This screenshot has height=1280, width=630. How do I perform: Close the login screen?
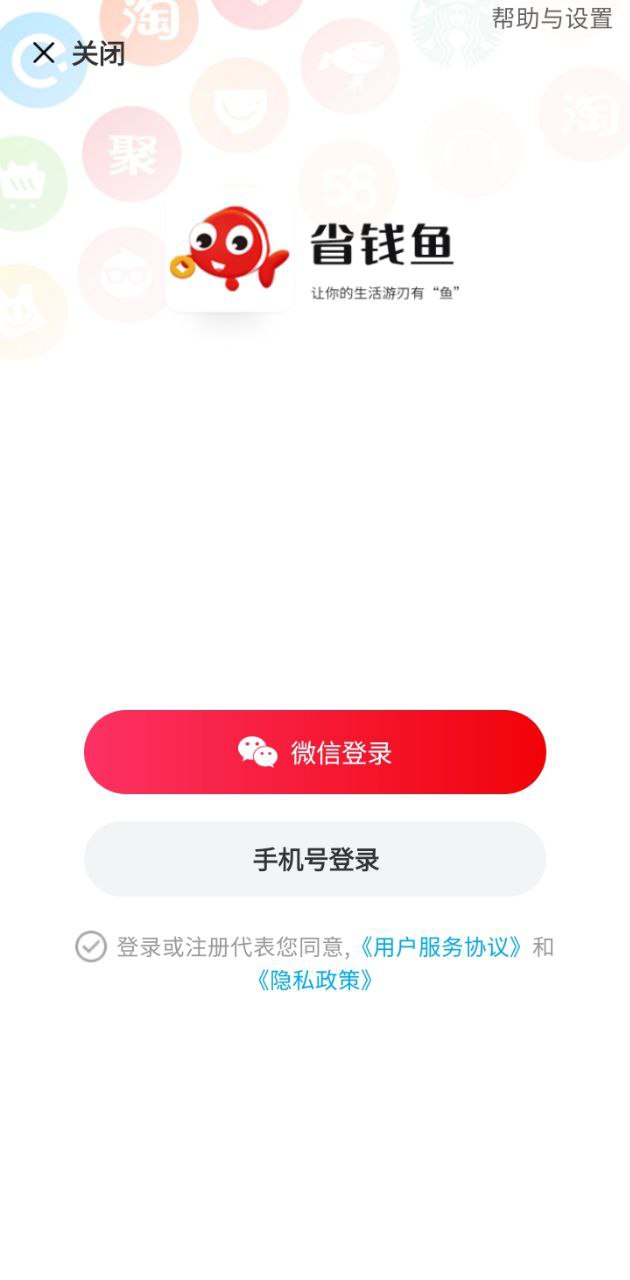[x=78, y=53]
